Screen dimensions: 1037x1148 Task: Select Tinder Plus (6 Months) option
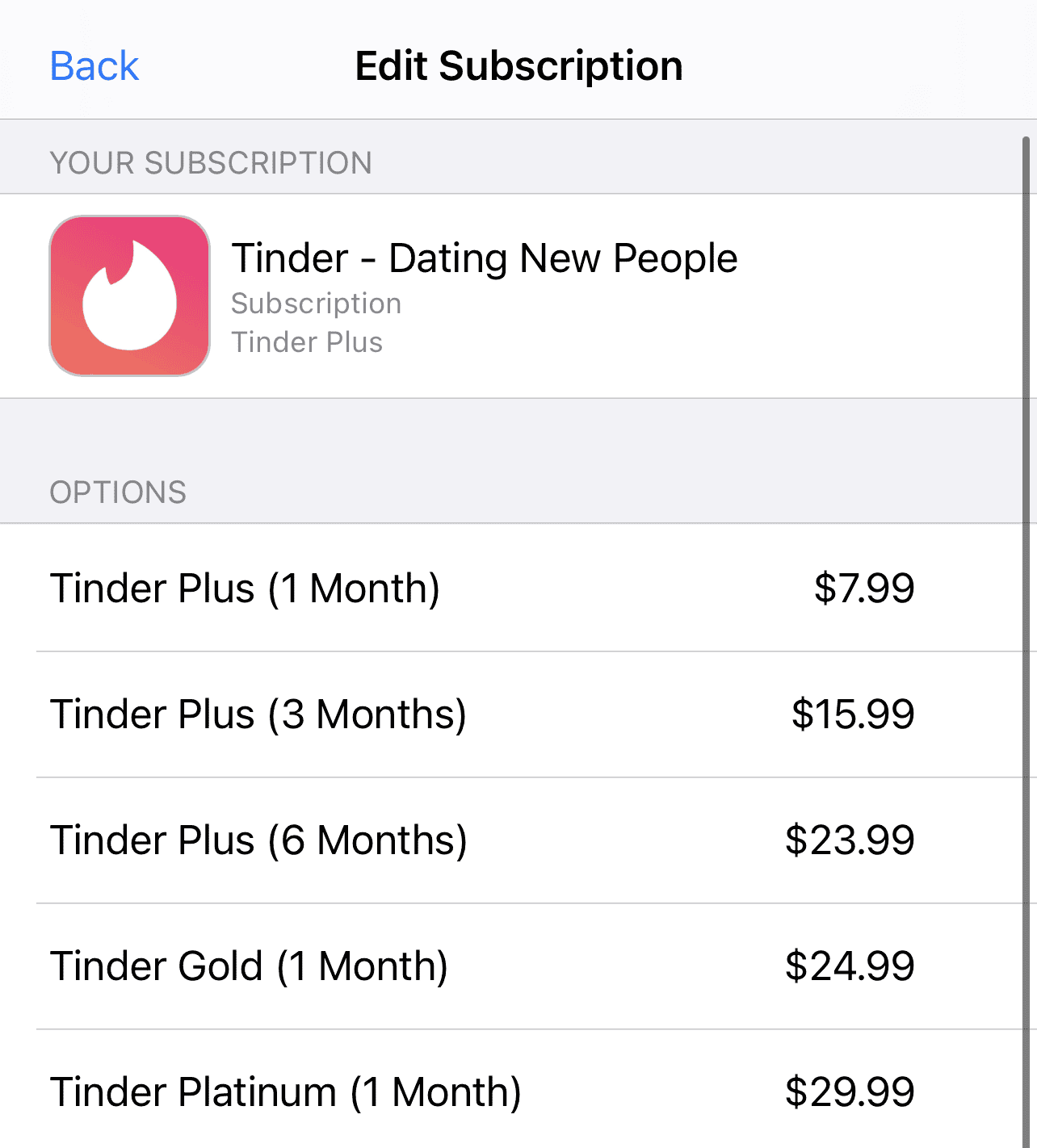[258, 840]
